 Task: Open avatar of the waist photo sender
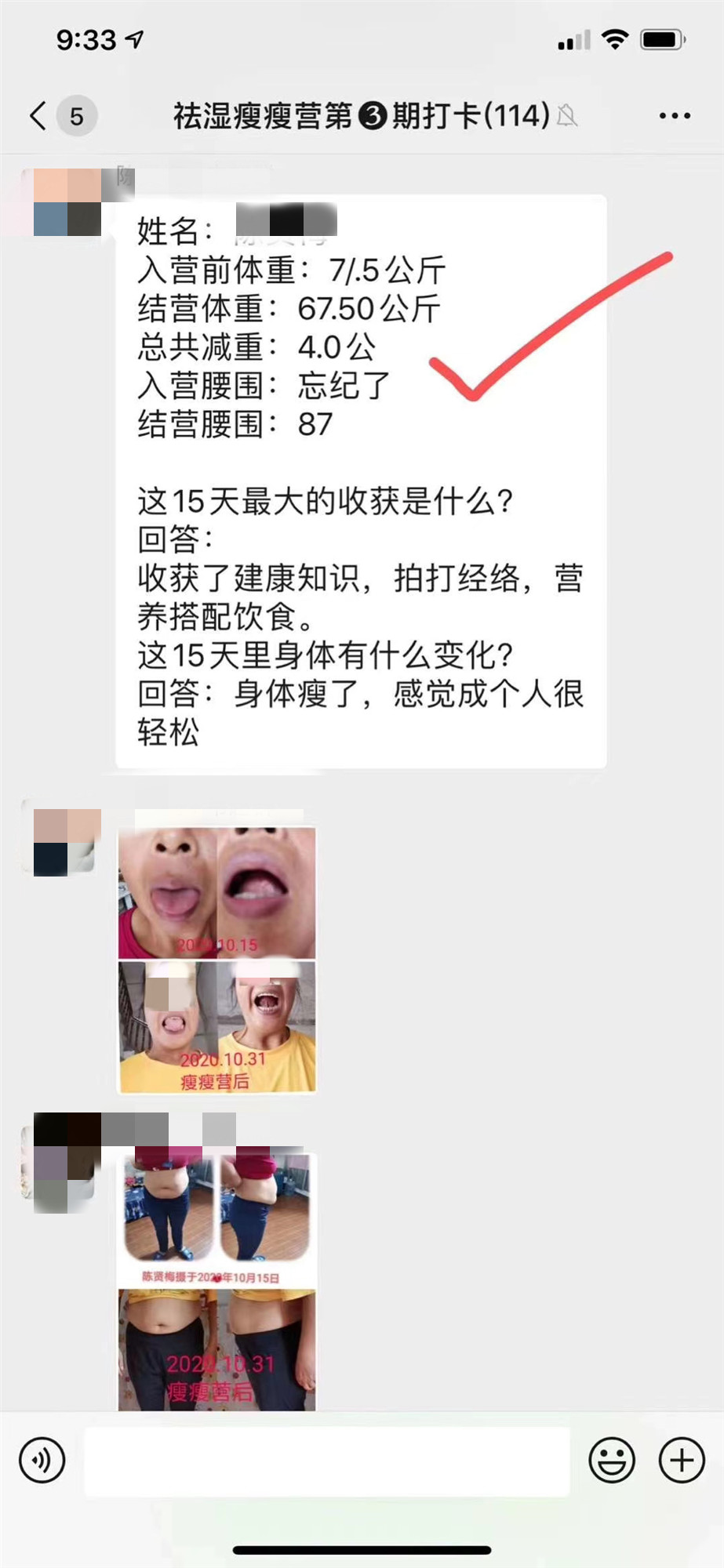67,1162
